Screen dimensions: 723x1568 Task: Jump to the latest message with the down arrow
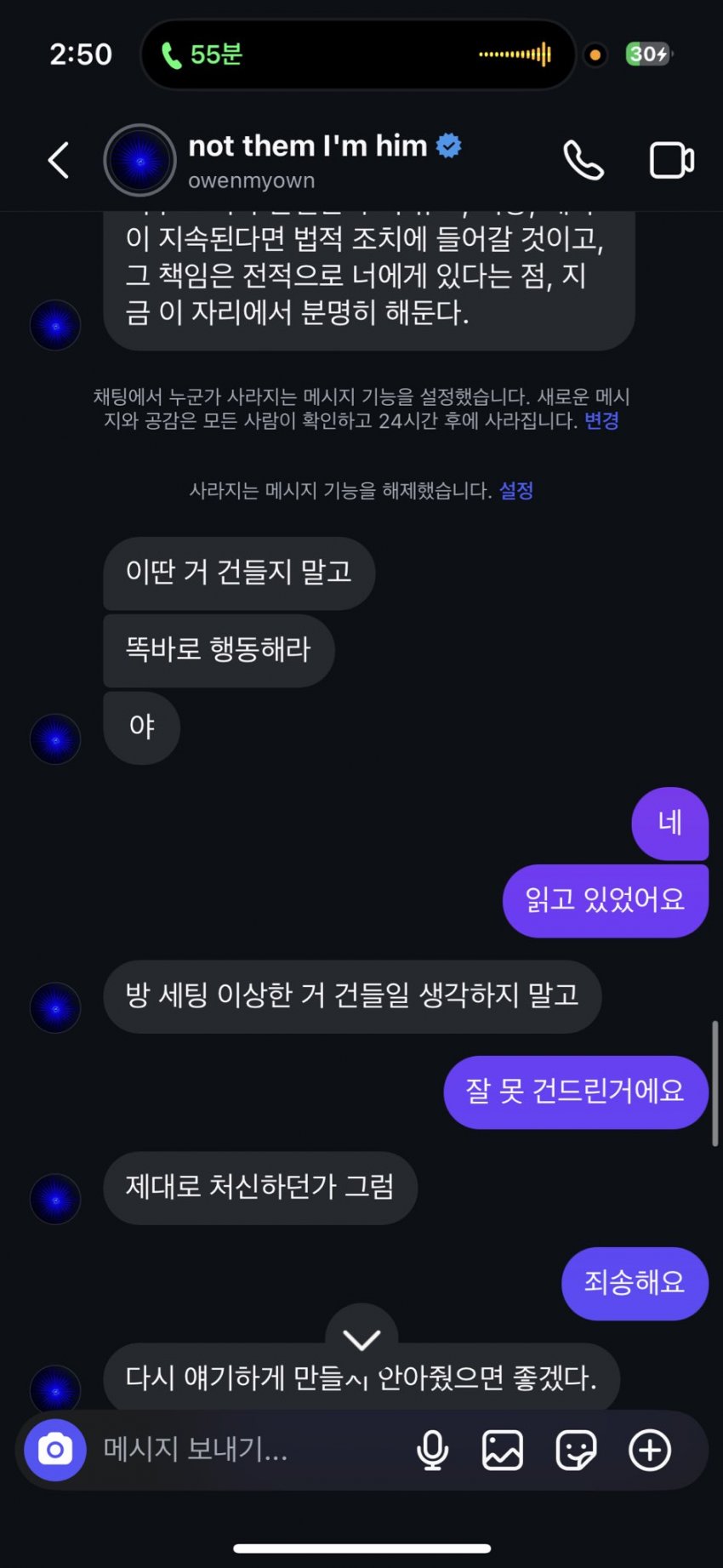coord(361,1340)
